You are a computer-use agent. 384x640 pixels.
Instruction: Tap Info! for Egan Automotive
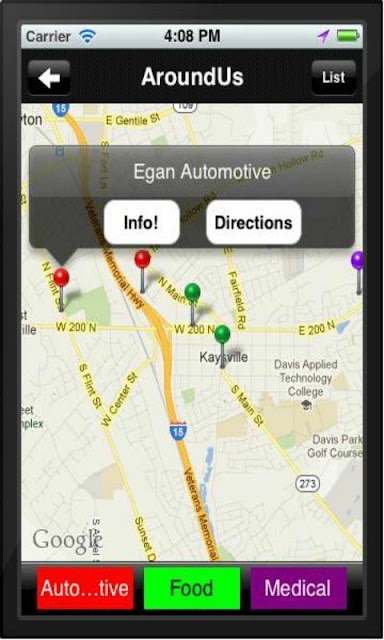point(142,222)
